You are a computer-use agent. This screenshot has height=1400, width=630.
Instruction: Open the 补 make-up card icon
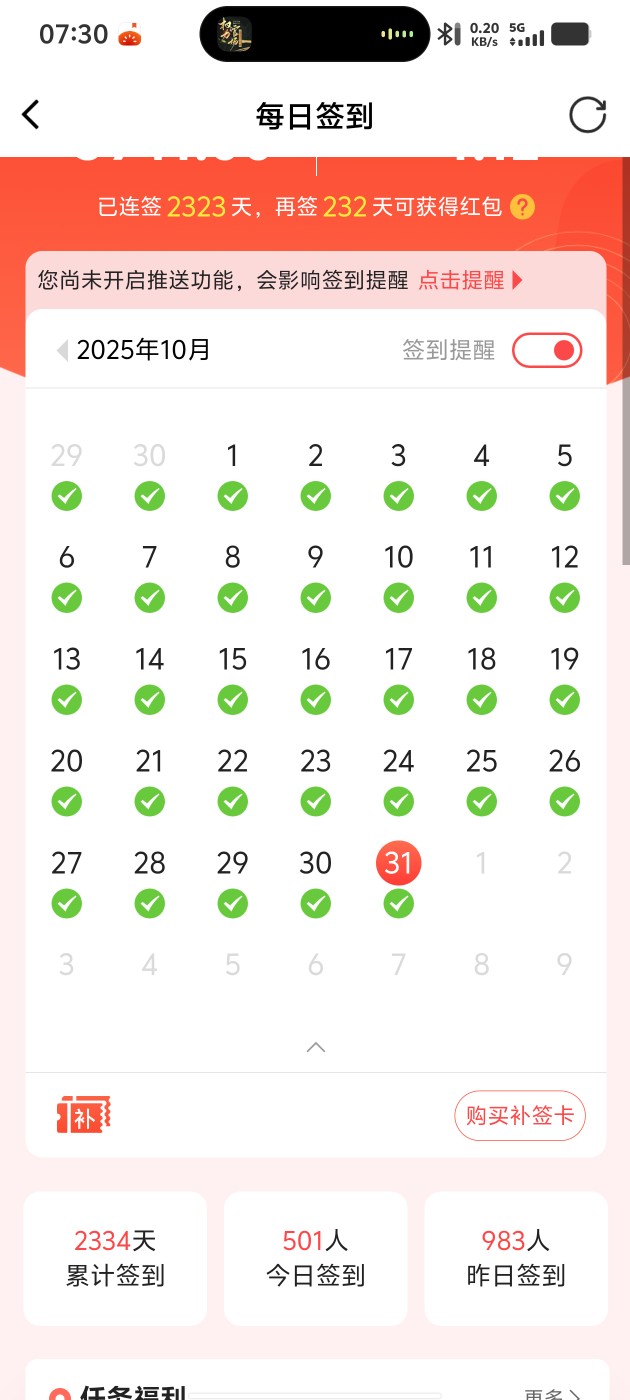tap(83, 1115)
